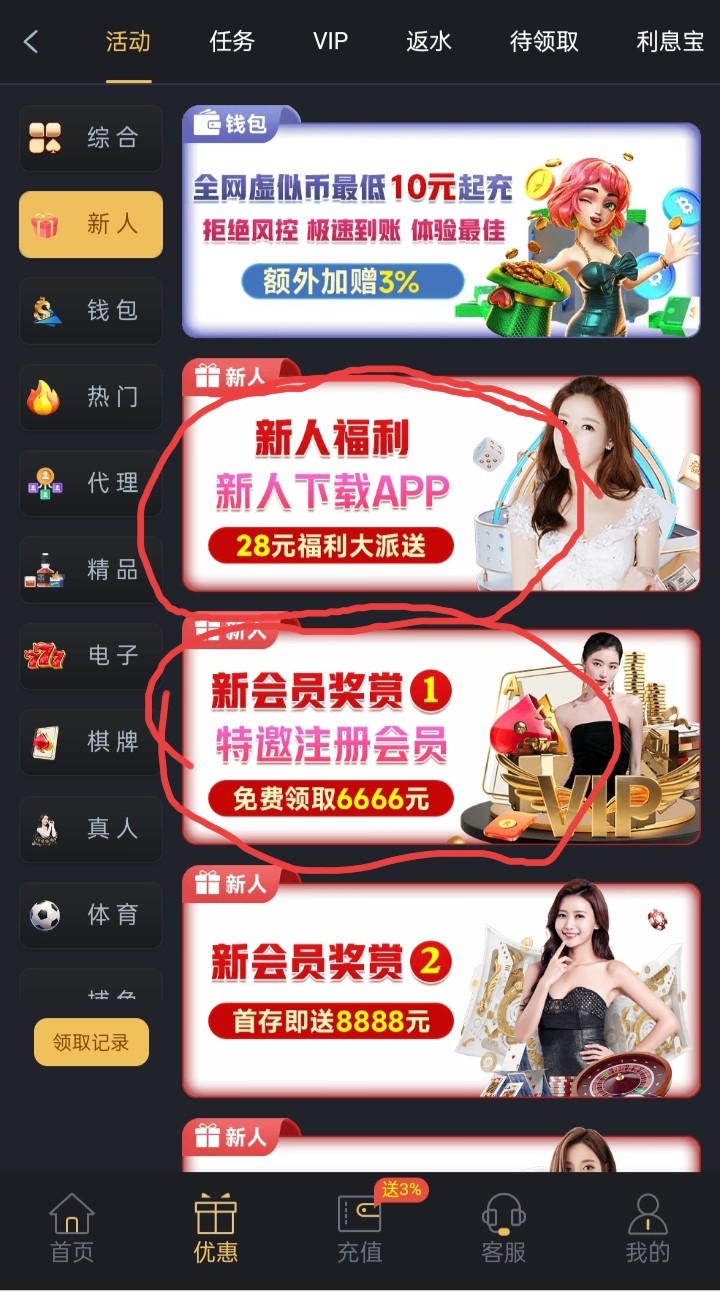Screen dimensions: 720x1292
Task: Open the 待领取 tab
Action: [544, 42]
